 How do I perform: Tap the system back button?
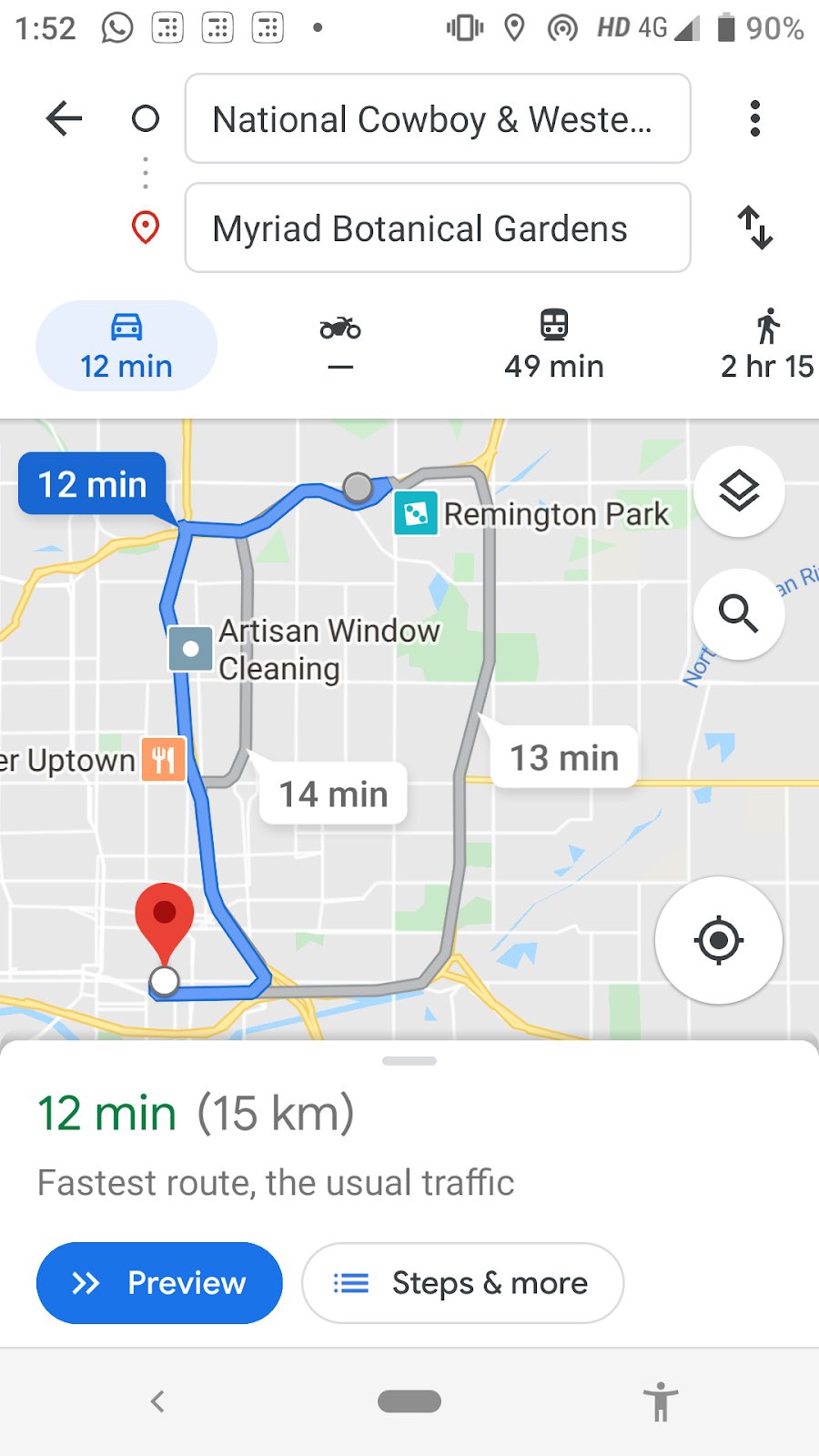click(157, 1401)
